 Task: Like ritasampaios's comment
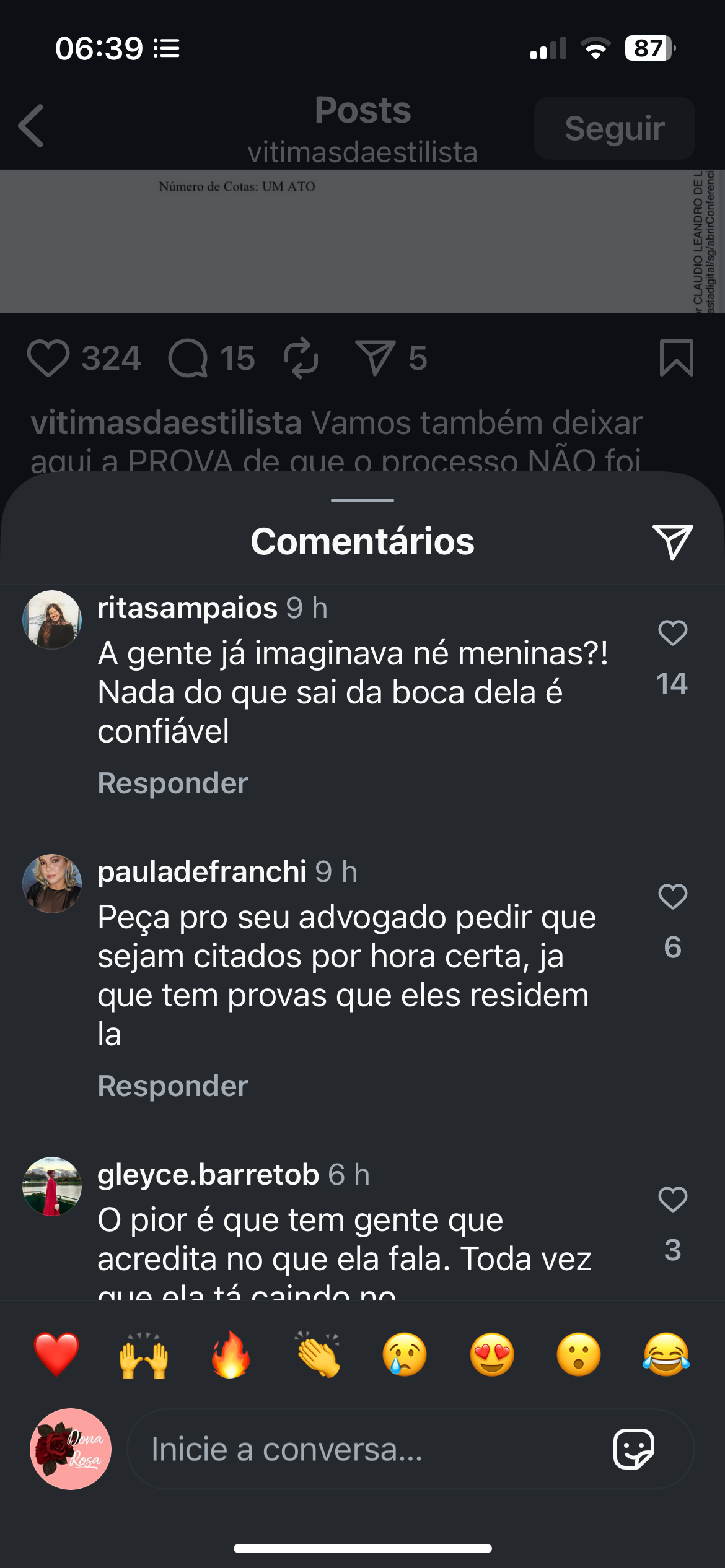(x=672, y=633)
